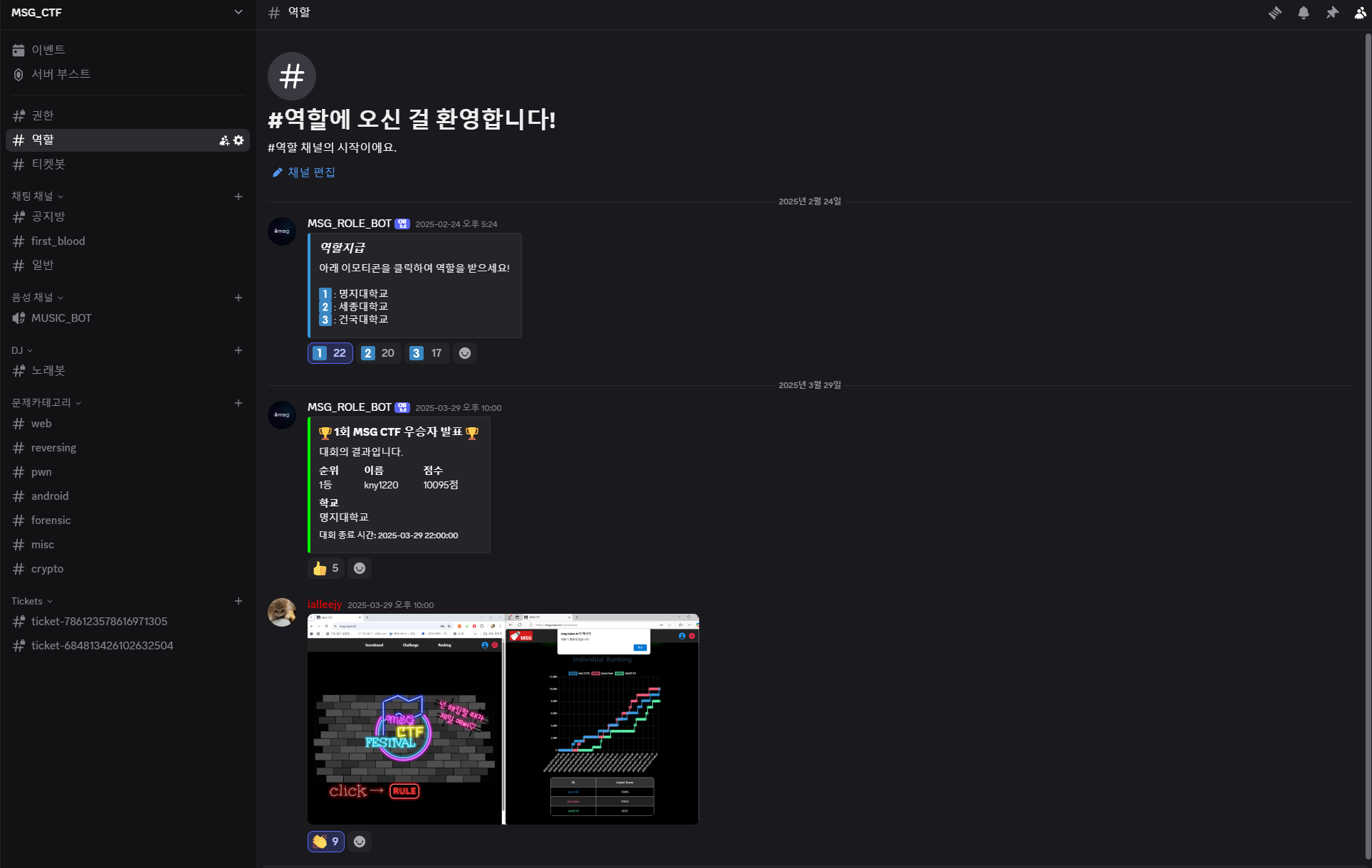Show pinned messages
The width and height of the screenshot is (1372, 868).
click(x=1331, y=13)
